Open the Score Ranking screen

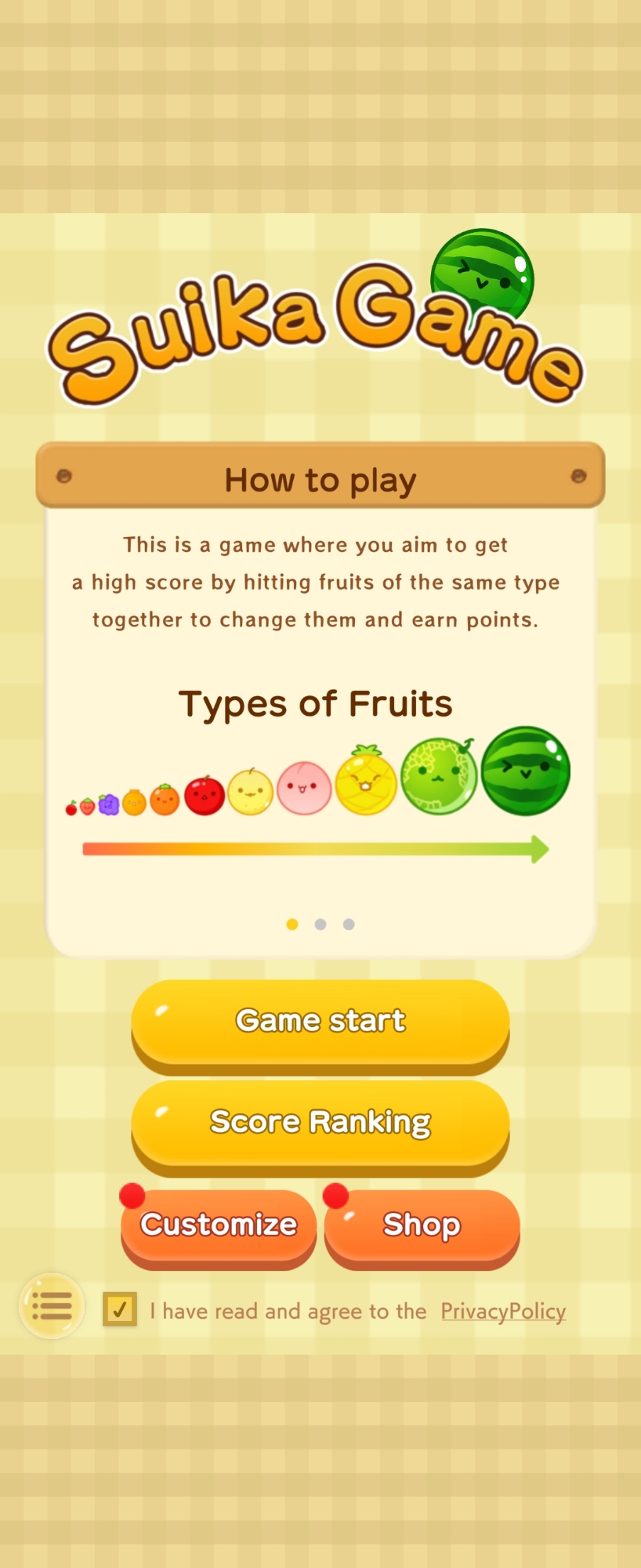pos(320,1123)
